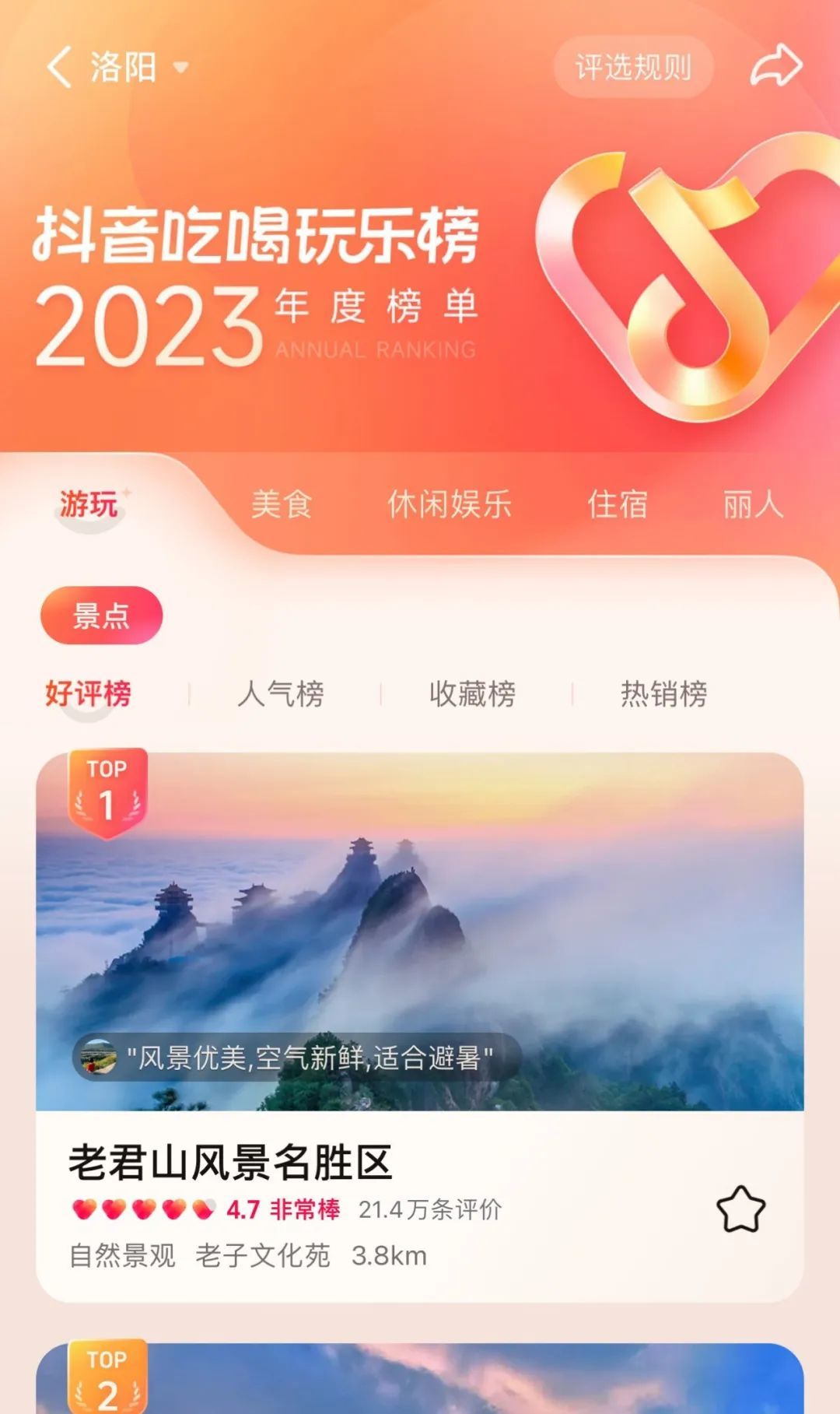Open the 洛阳 city dropdown

coord(139,67)
